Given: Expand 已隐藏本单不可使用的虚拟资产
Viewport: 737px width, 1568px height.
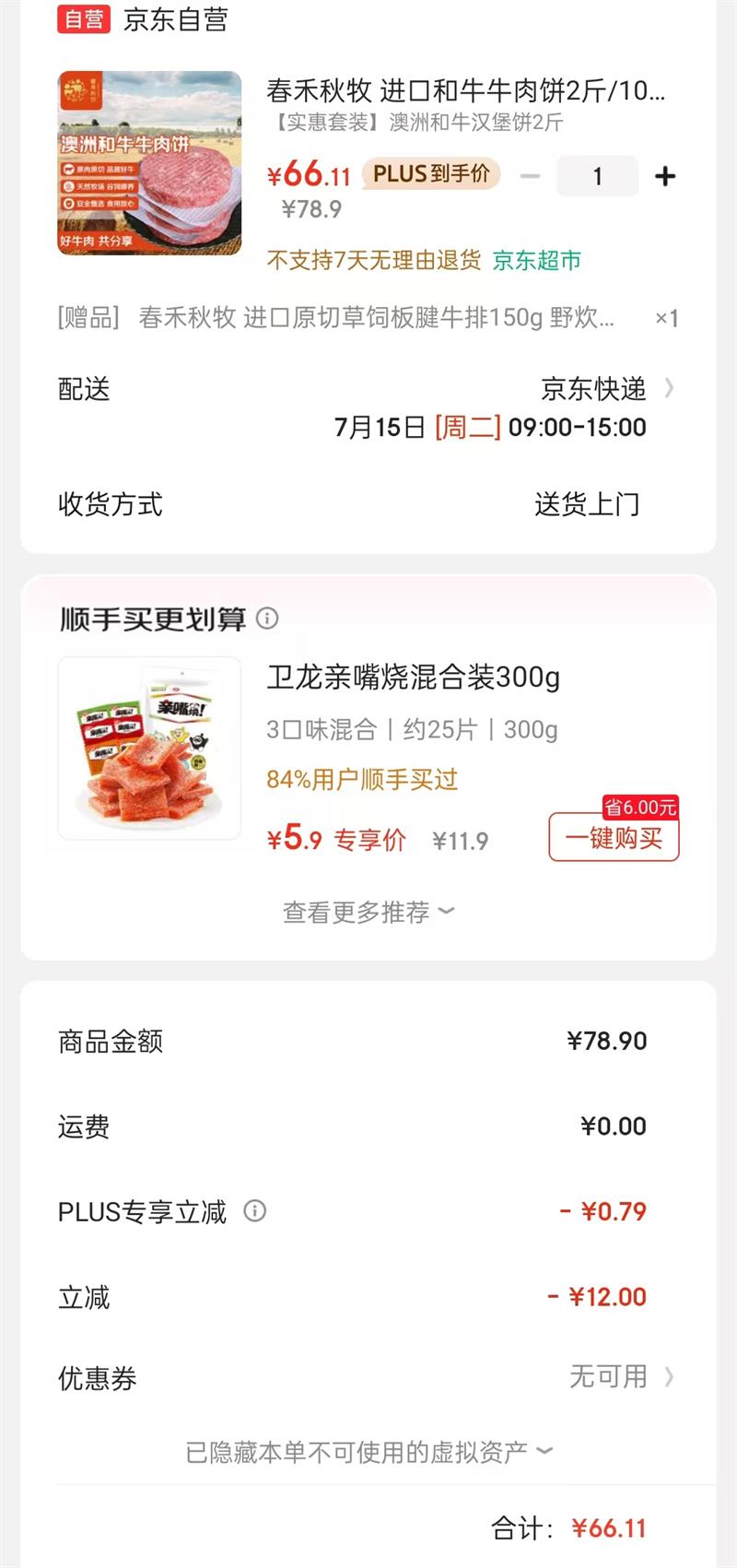Looking at the screenshot, I should (x=368, y=1452).
